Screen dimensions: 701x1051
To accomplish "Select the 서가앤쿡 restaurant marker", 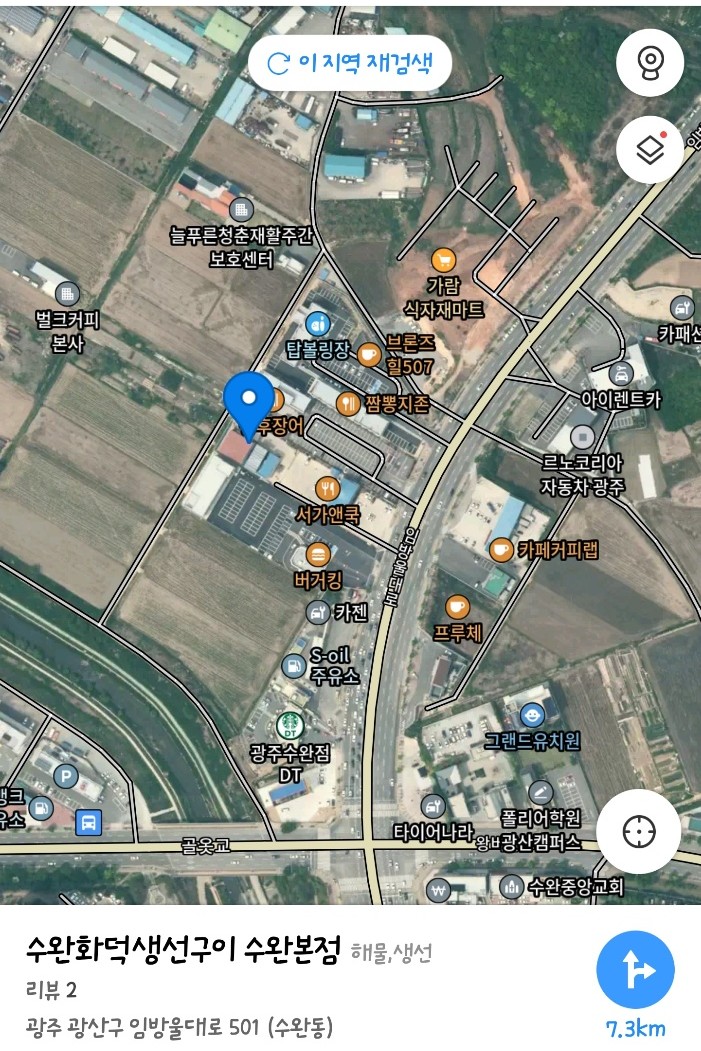I will click(327, 489).
